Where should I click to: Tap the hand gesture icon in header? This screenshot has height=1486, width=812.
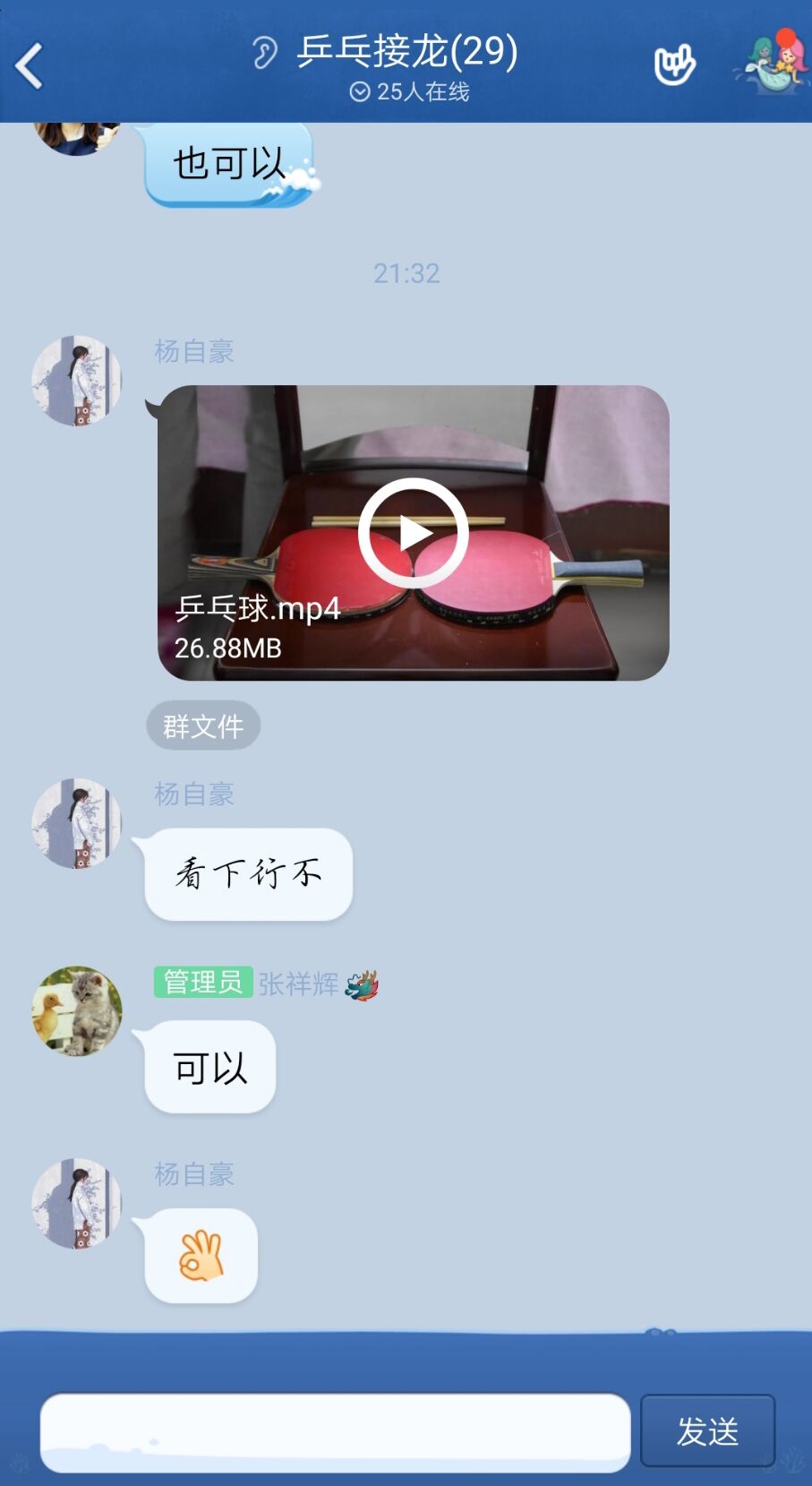[x=674, y=64]
